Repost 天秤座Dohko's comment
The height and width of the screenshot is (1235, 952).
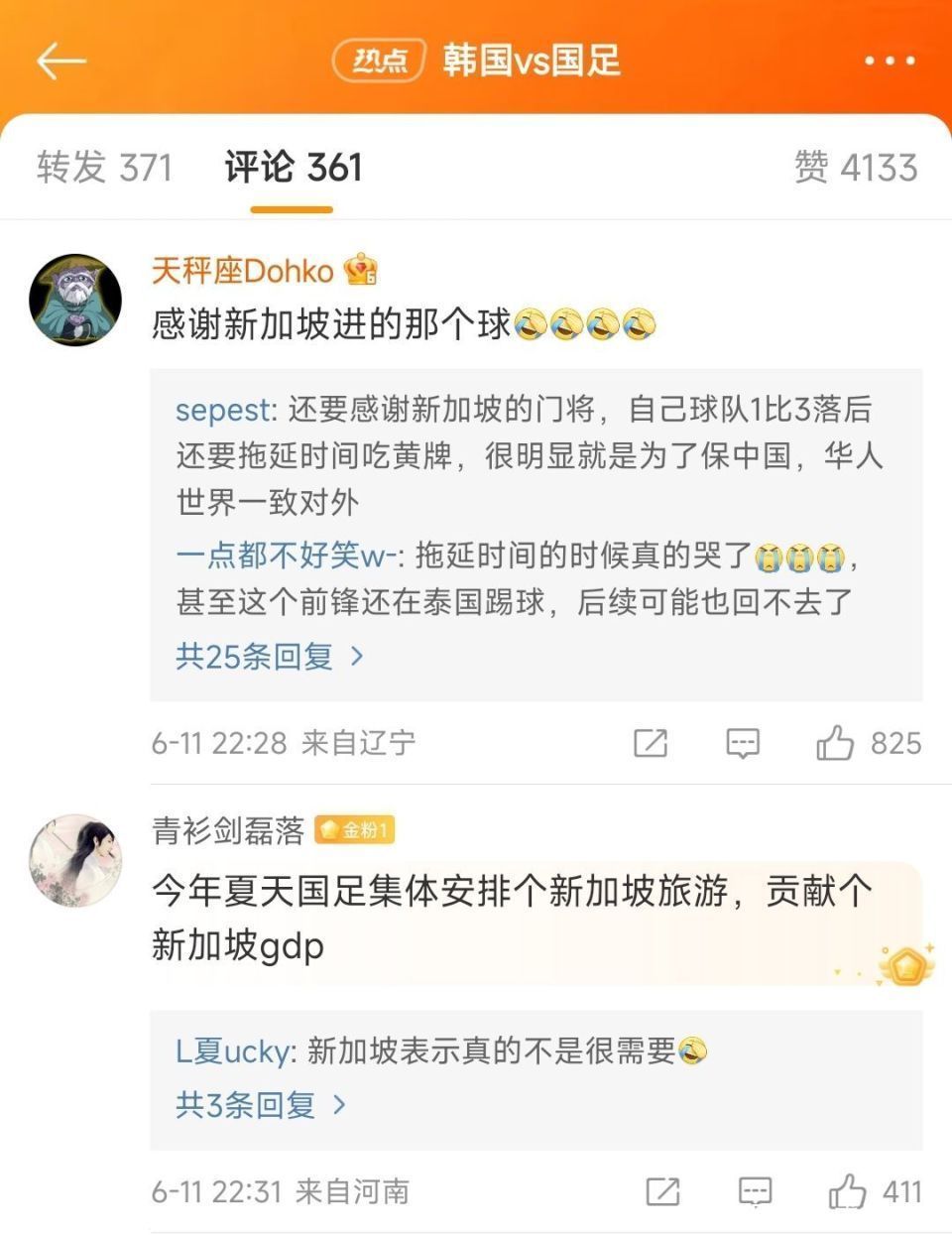click(x=651, y=743)
